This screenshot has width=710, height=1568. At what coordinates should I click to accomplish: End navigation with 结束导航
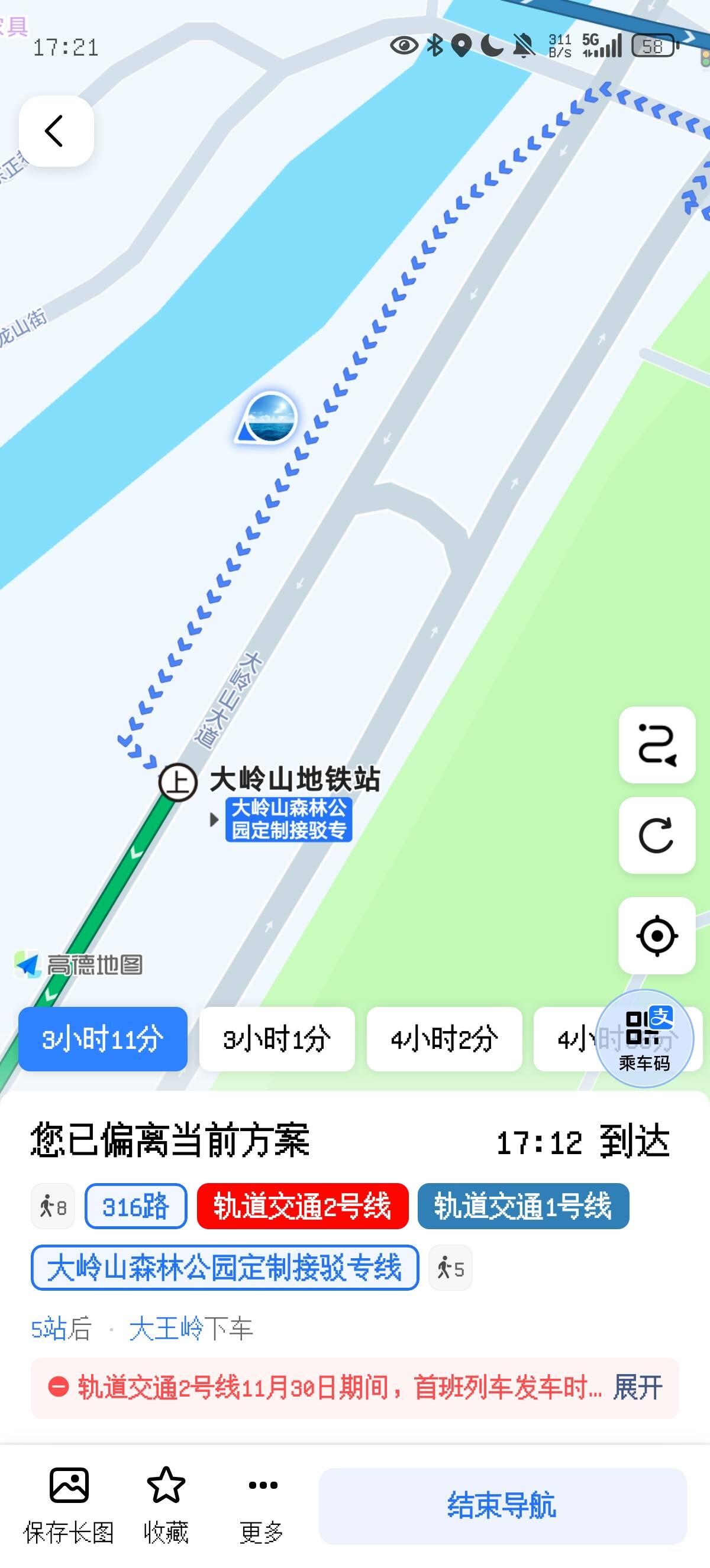click(x=502, y=1505)
